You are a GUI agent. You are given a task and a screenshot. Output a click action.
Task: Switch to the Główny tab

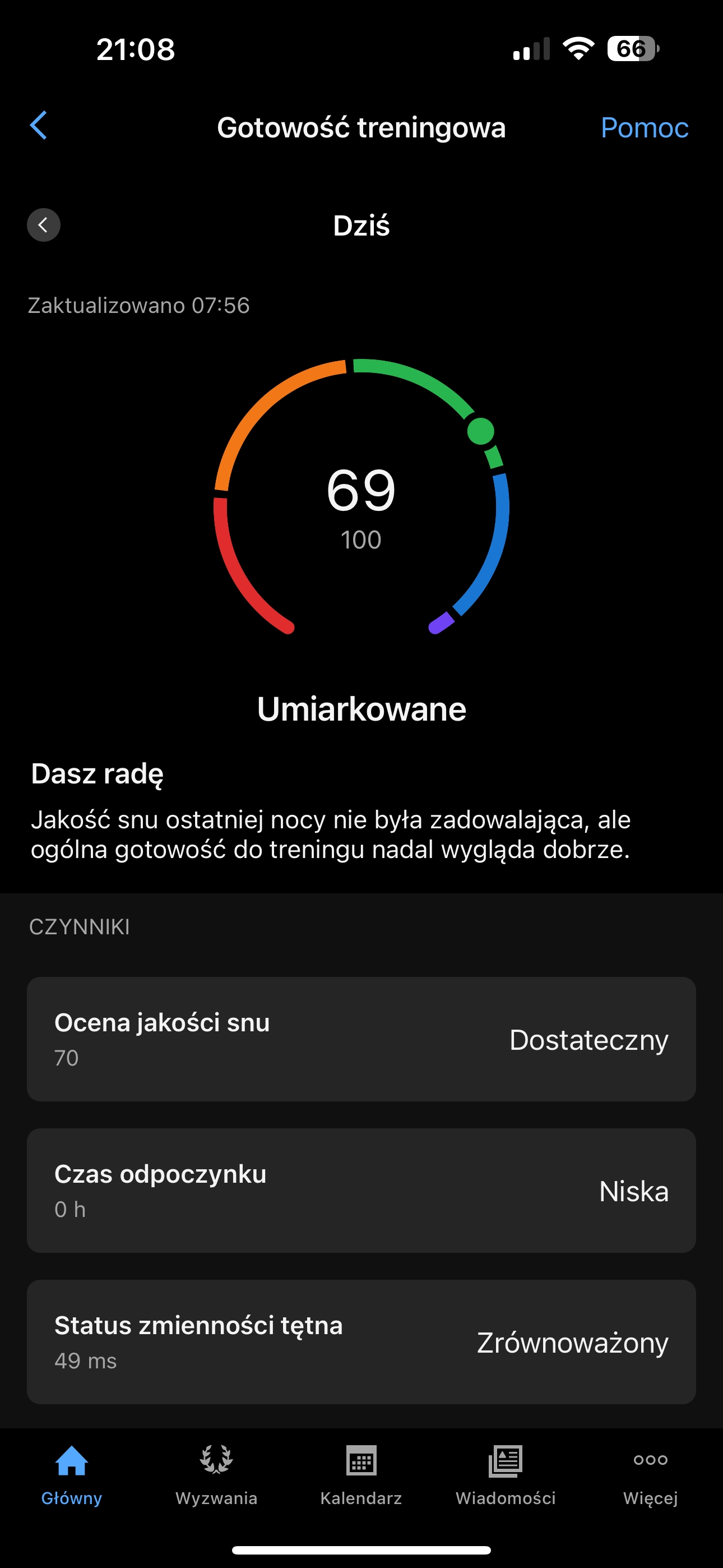[72, 1475]
